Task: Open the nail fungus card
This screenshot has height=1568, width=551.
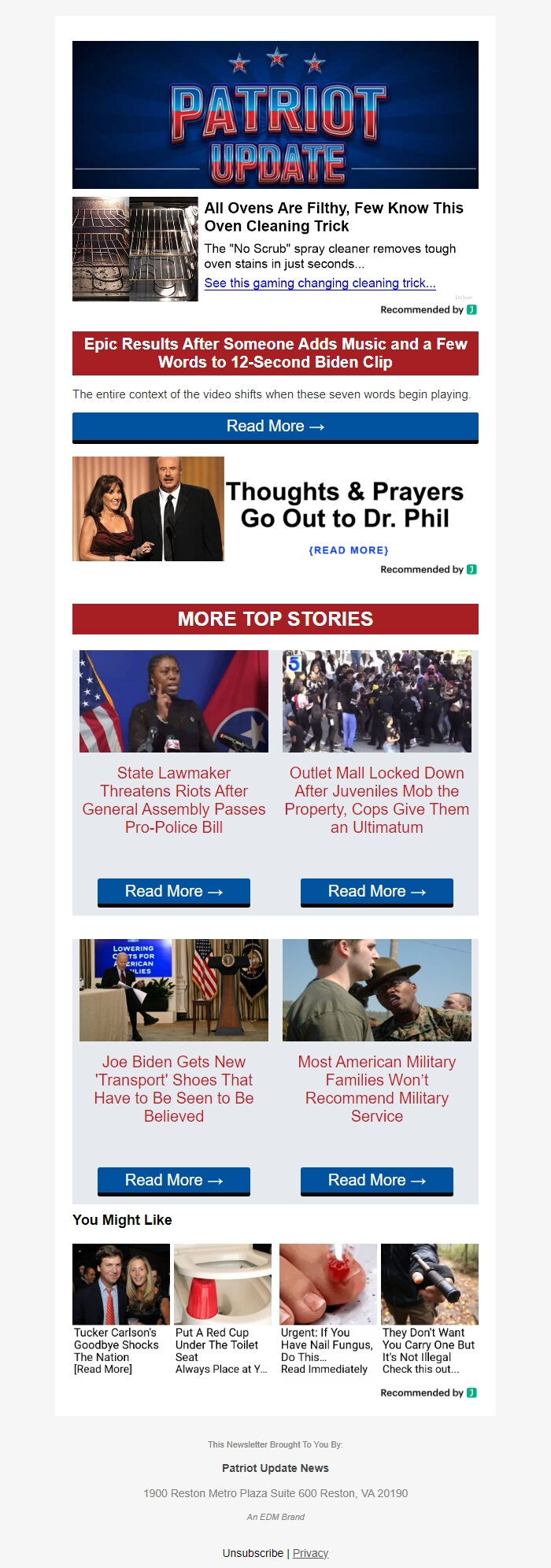Action: pos(328,1307)
